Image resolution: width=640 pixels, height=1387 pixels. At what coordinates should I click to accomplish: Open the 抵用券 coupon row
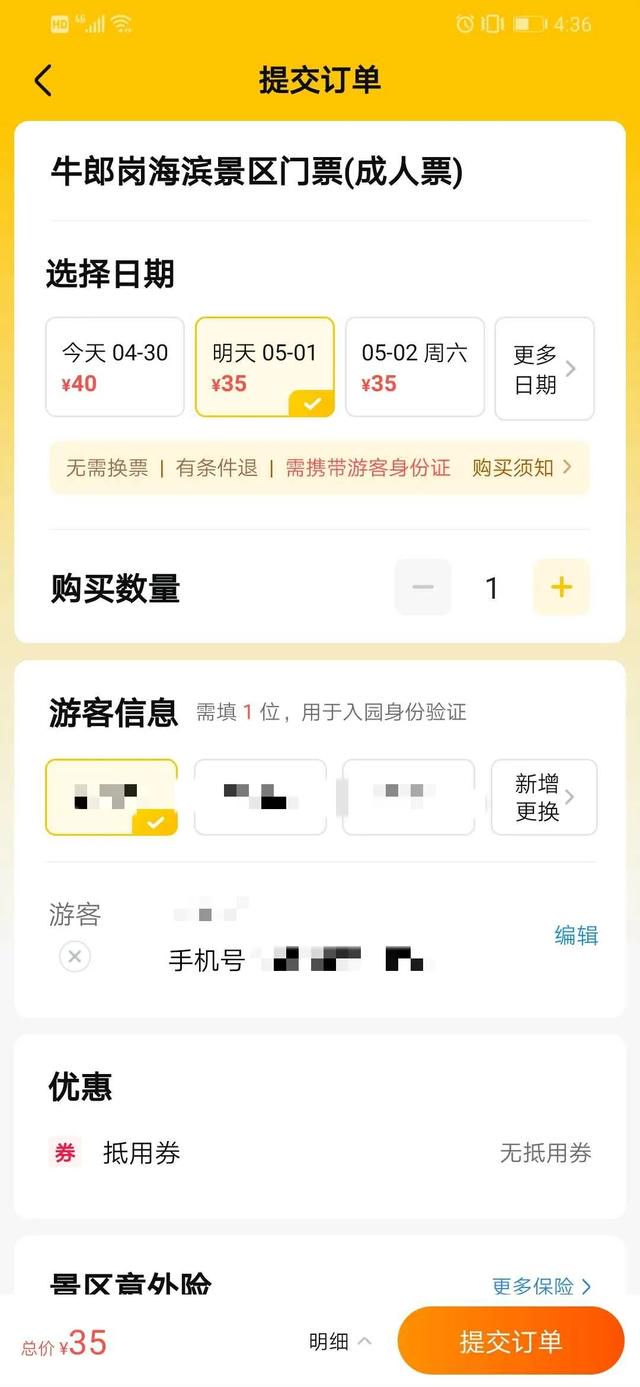point(320,1153)
